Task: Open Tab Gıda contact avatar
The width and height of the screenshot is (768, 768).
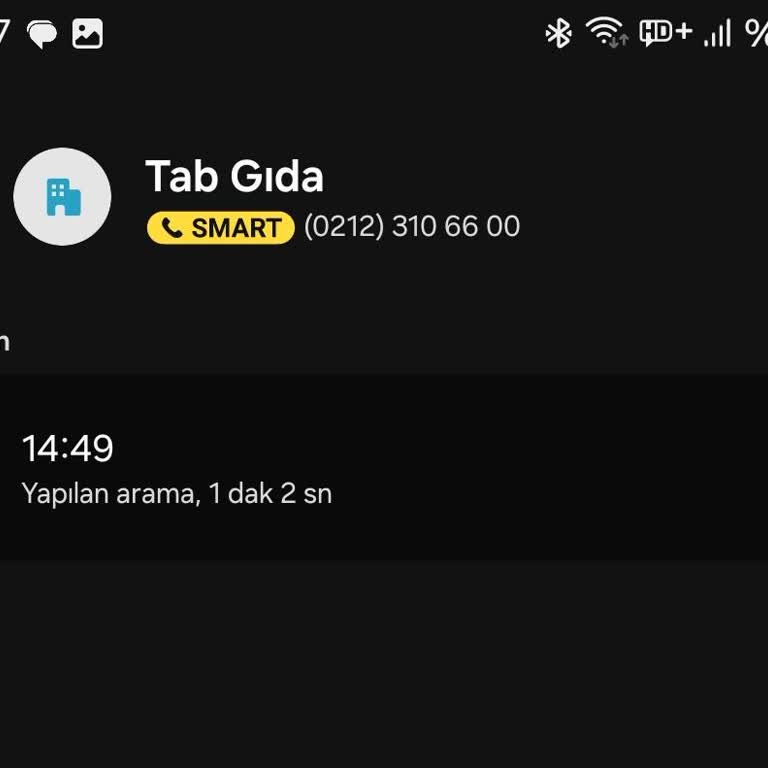Action: coord(62,197)
